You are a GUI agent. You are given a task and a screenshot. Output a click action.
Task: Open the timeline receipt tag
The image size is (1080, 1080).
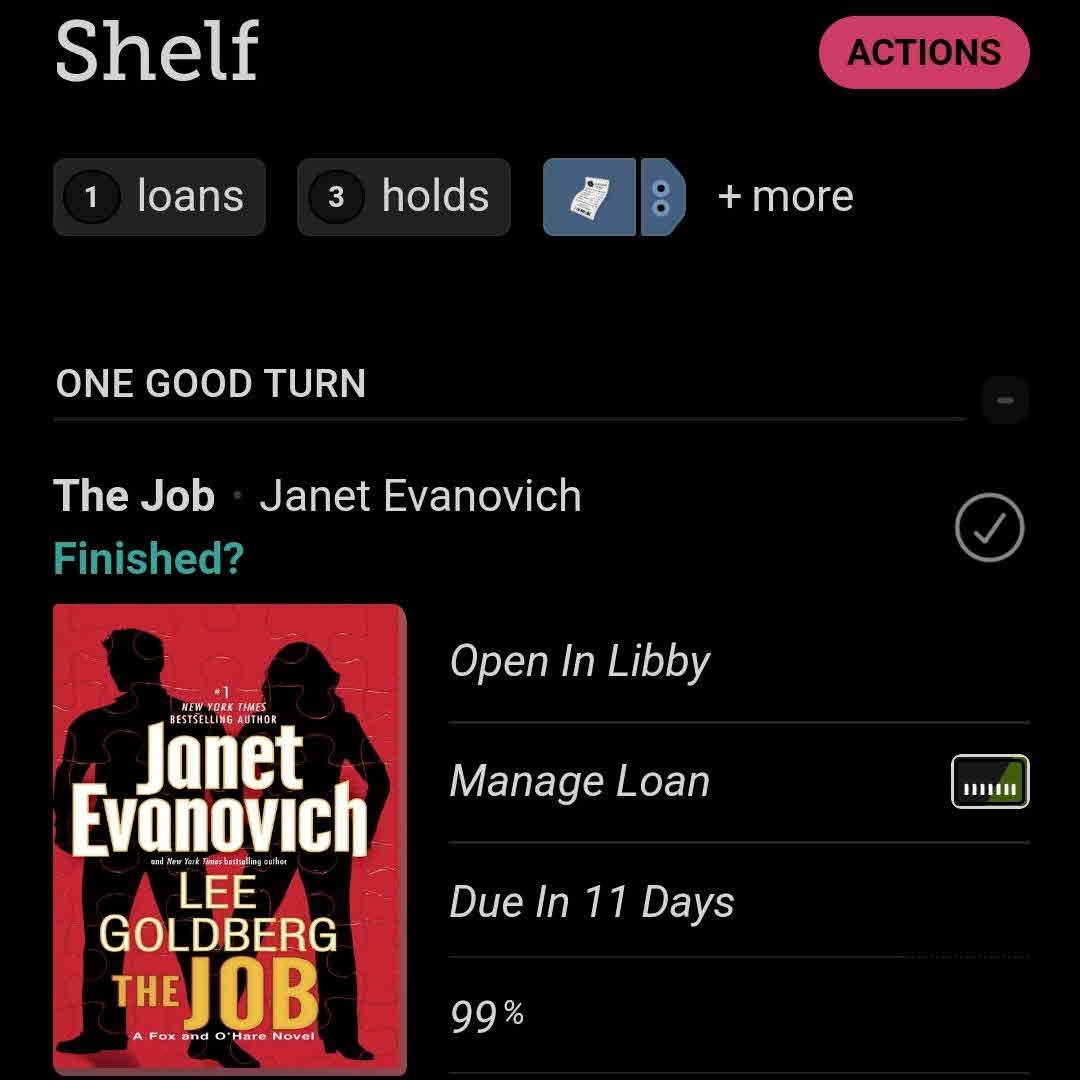(x=590, y=196)
